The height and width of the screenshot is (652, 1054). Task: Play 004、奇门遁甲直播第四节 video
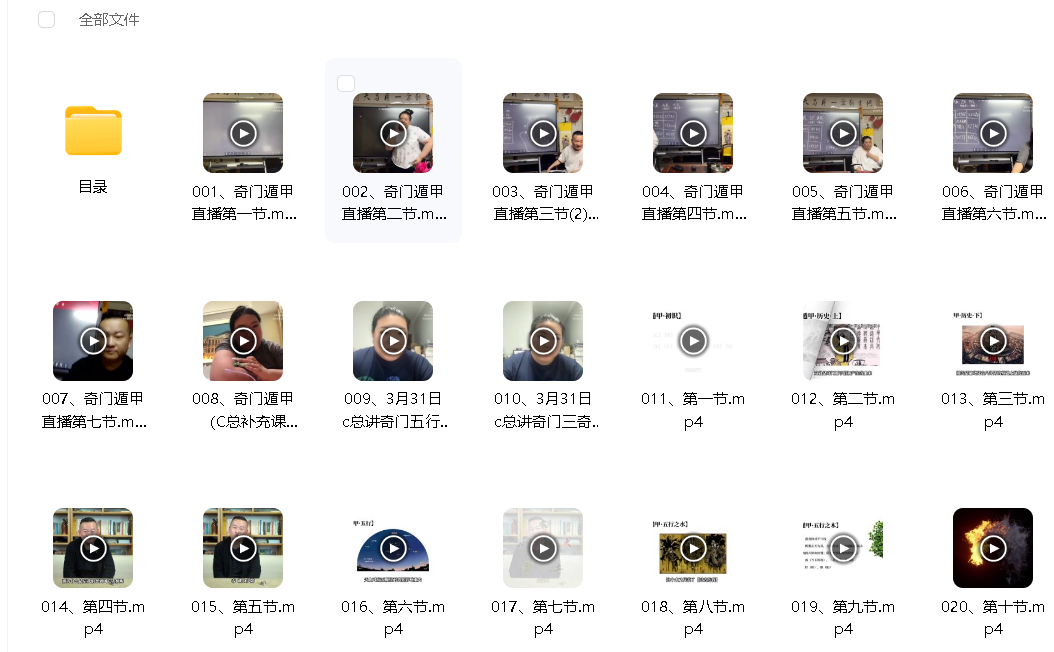pyautogui.click(x=693, y=133)
